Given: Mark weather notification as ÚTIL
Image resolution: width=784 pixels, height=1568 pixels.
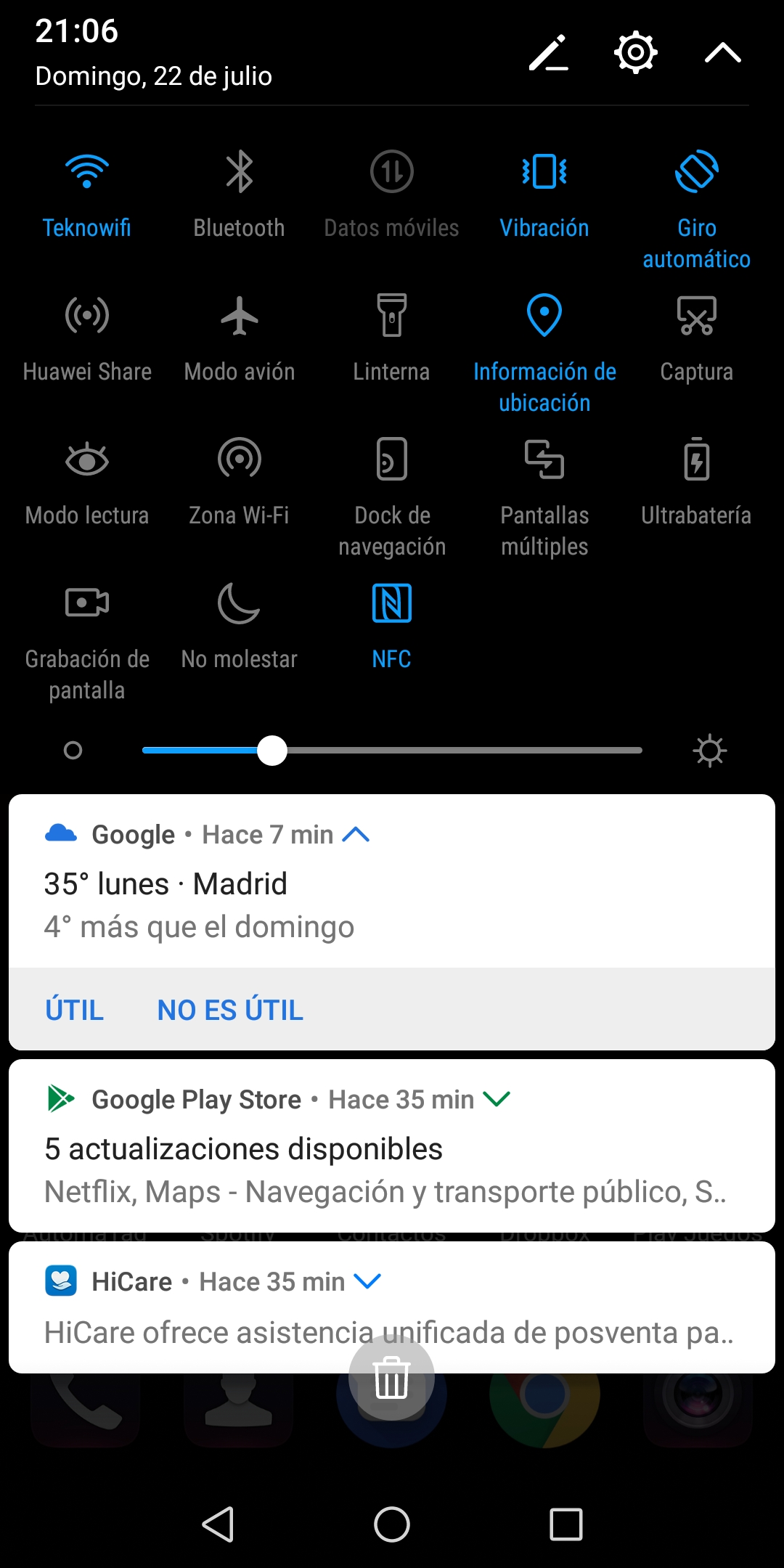Looking at the screenshot, I should point(74,1010).
